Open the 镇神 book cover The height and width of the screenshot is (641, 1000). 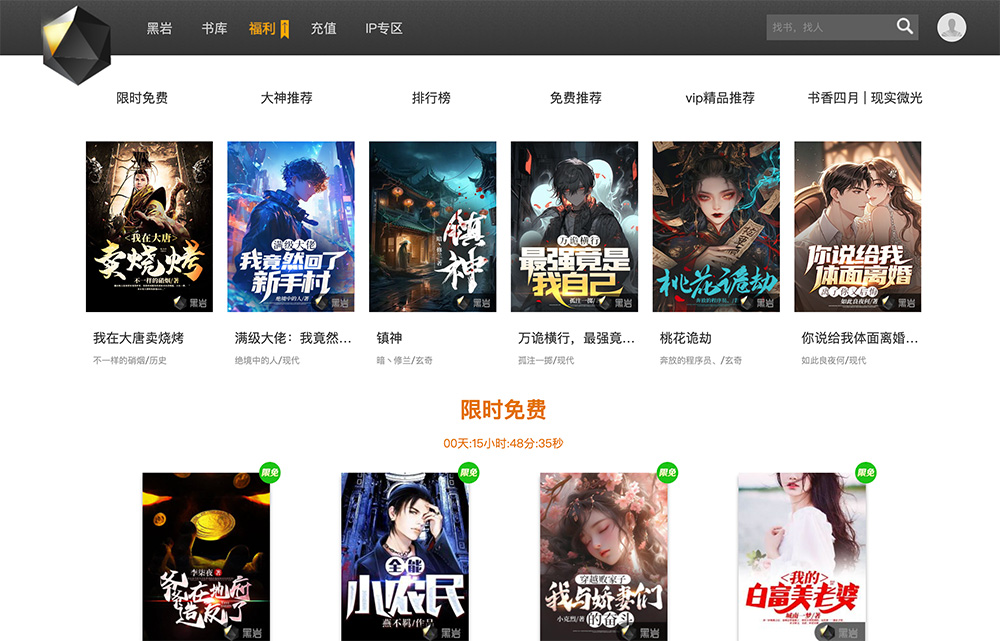pyautogui.click(x=432, y=226)
